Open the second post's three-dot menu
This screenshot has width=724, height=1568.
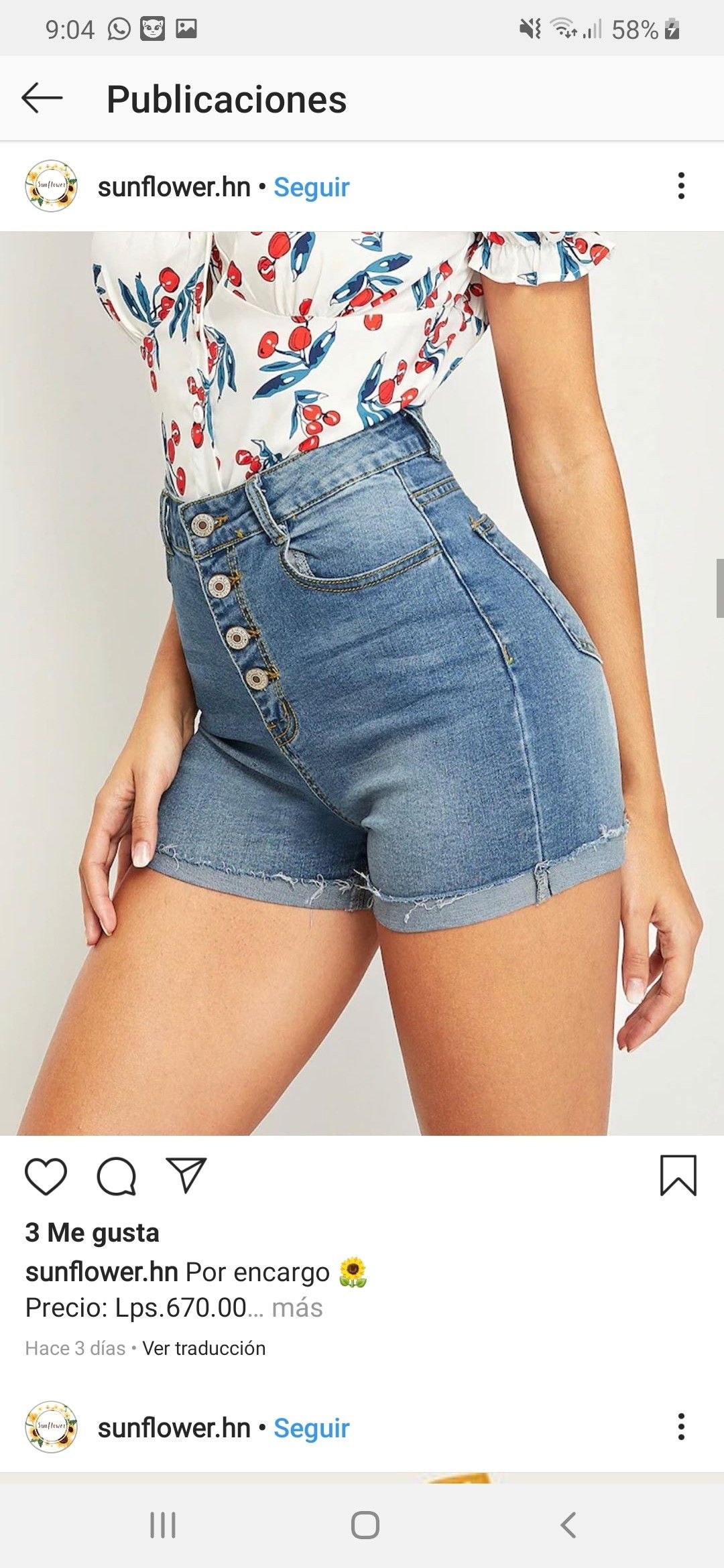coord(681,1427)
